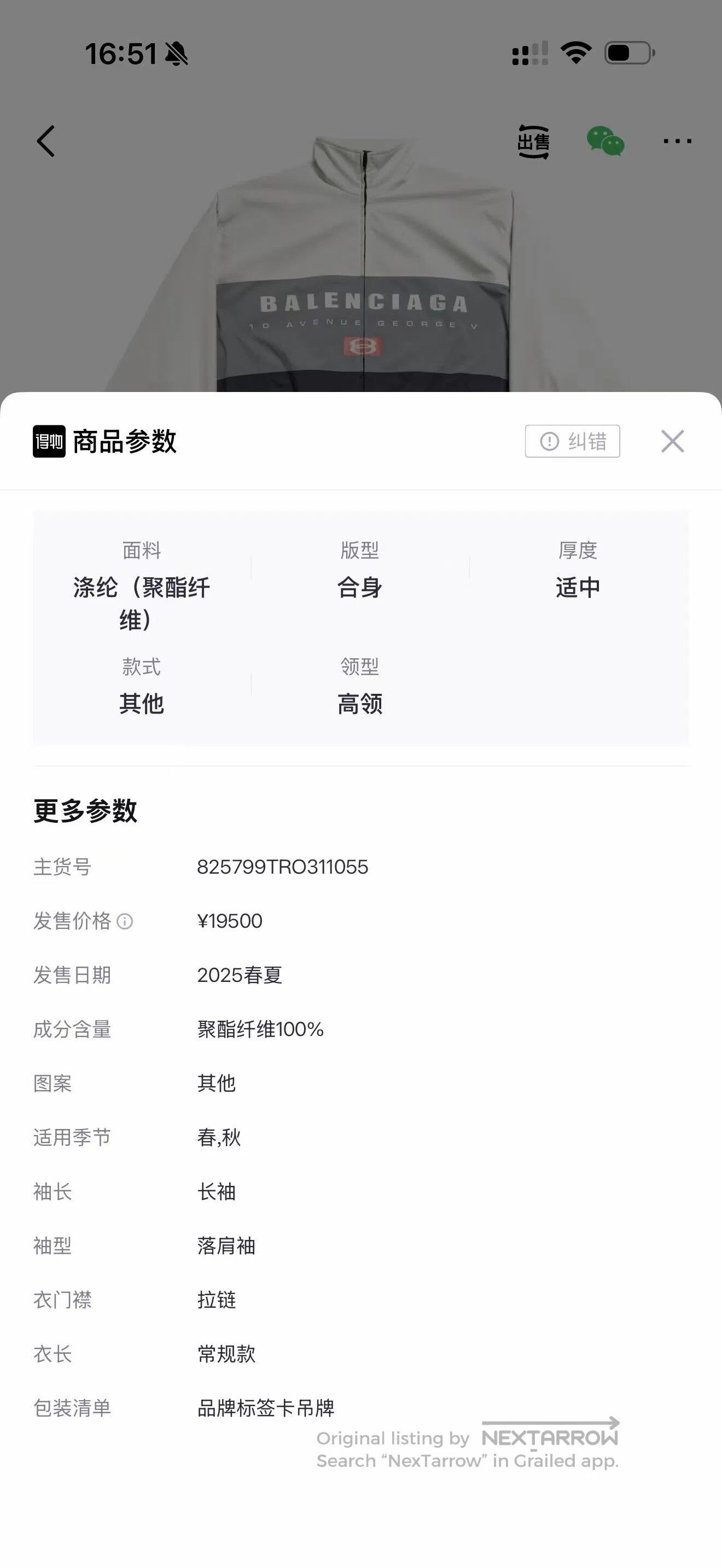The height and width of the screenshot is (1568, 722).
Task: Open the three-dot overflow menu
Action: [x=677, y=141]
